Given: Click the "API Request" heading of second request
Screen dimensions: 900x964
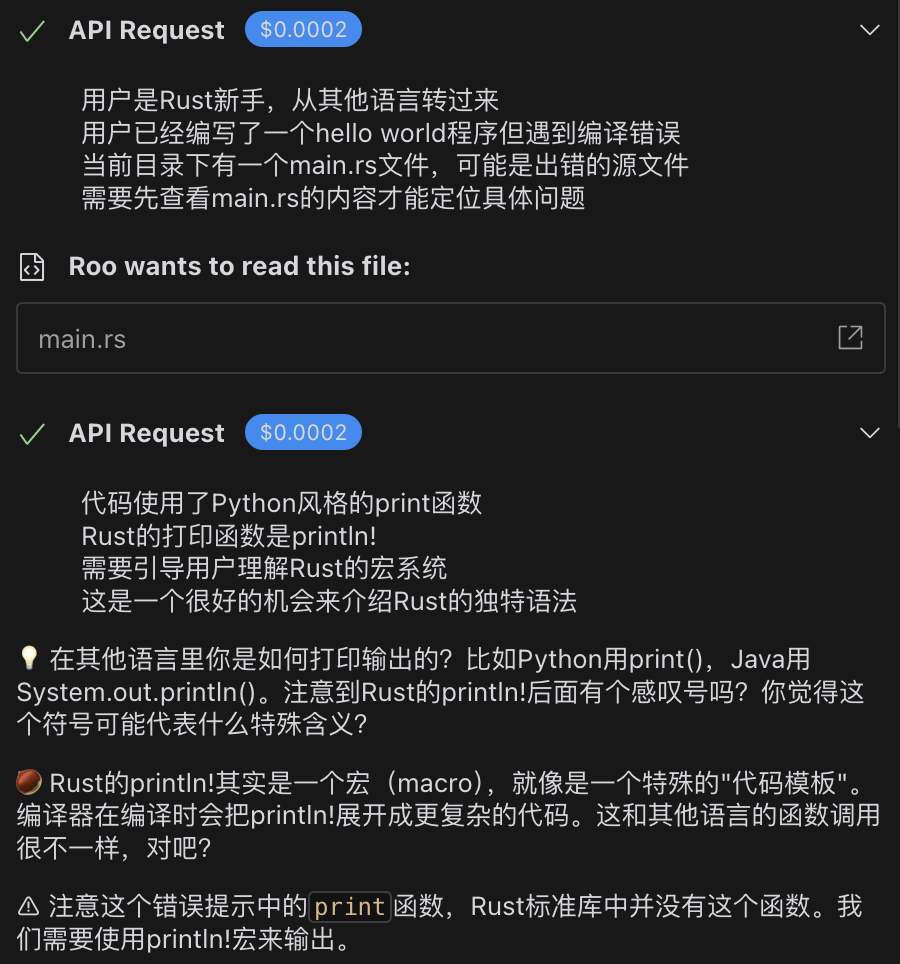Looking at the screenshot, I should click(x=146, y=432).
